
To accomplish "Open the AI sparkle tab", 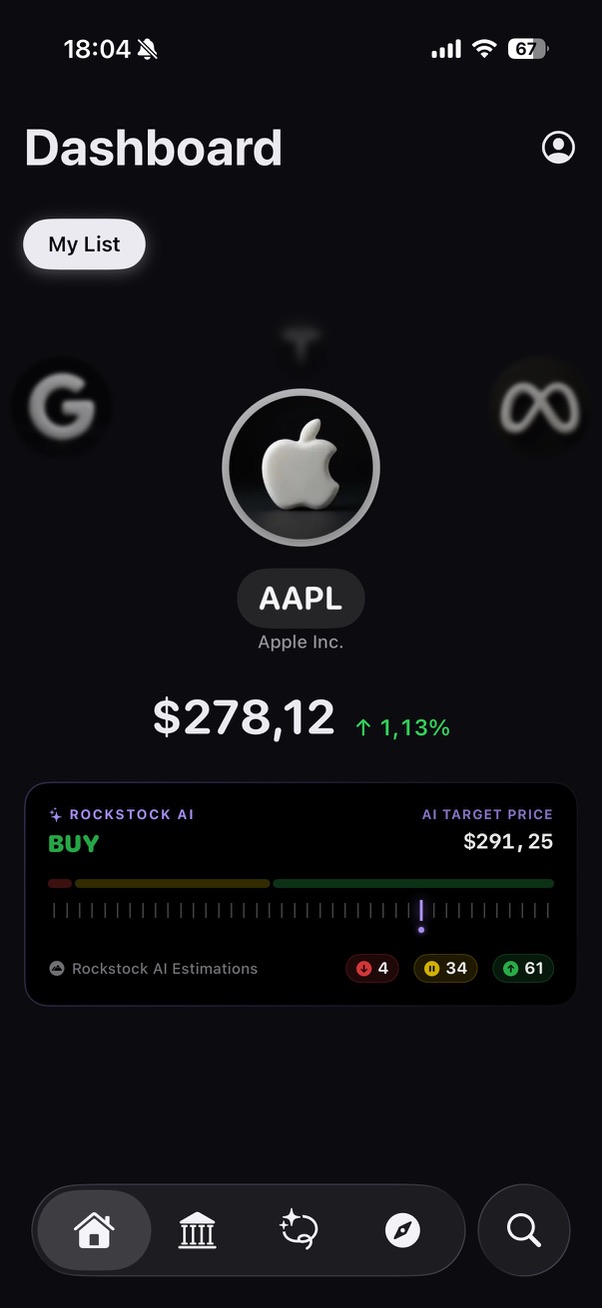I will tap(299, 1230).
